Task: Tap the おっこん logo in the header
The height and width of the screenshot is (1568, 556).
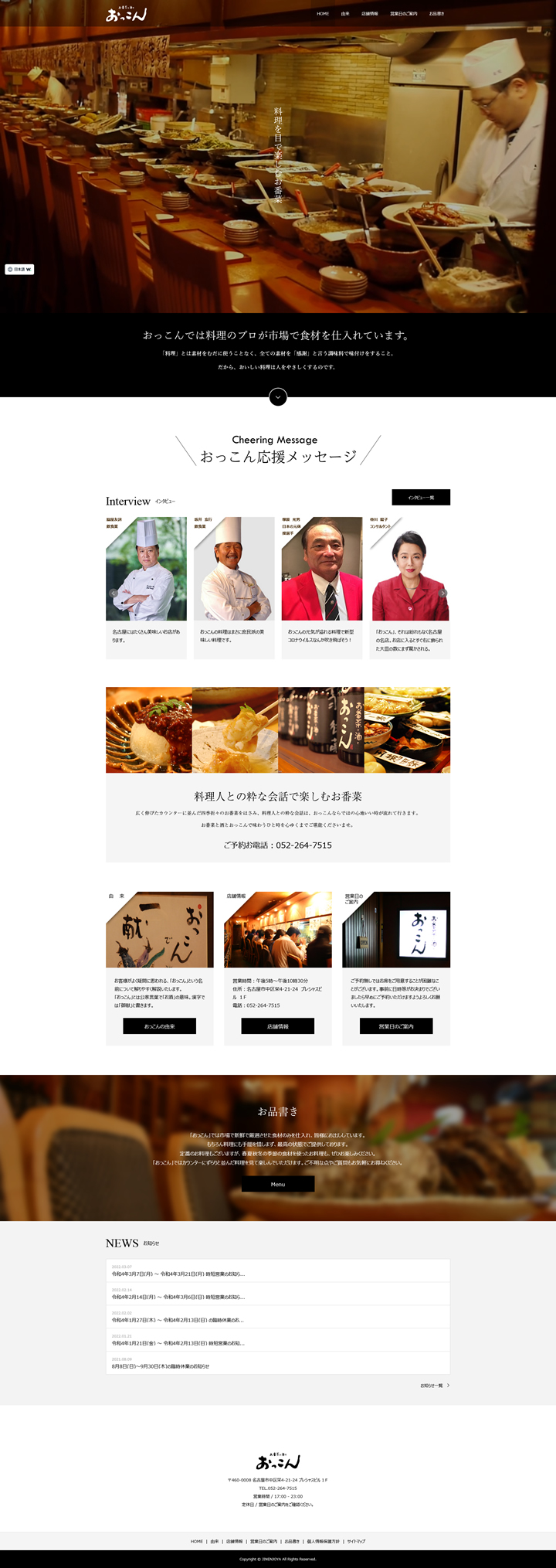Action: click(126, 14)
